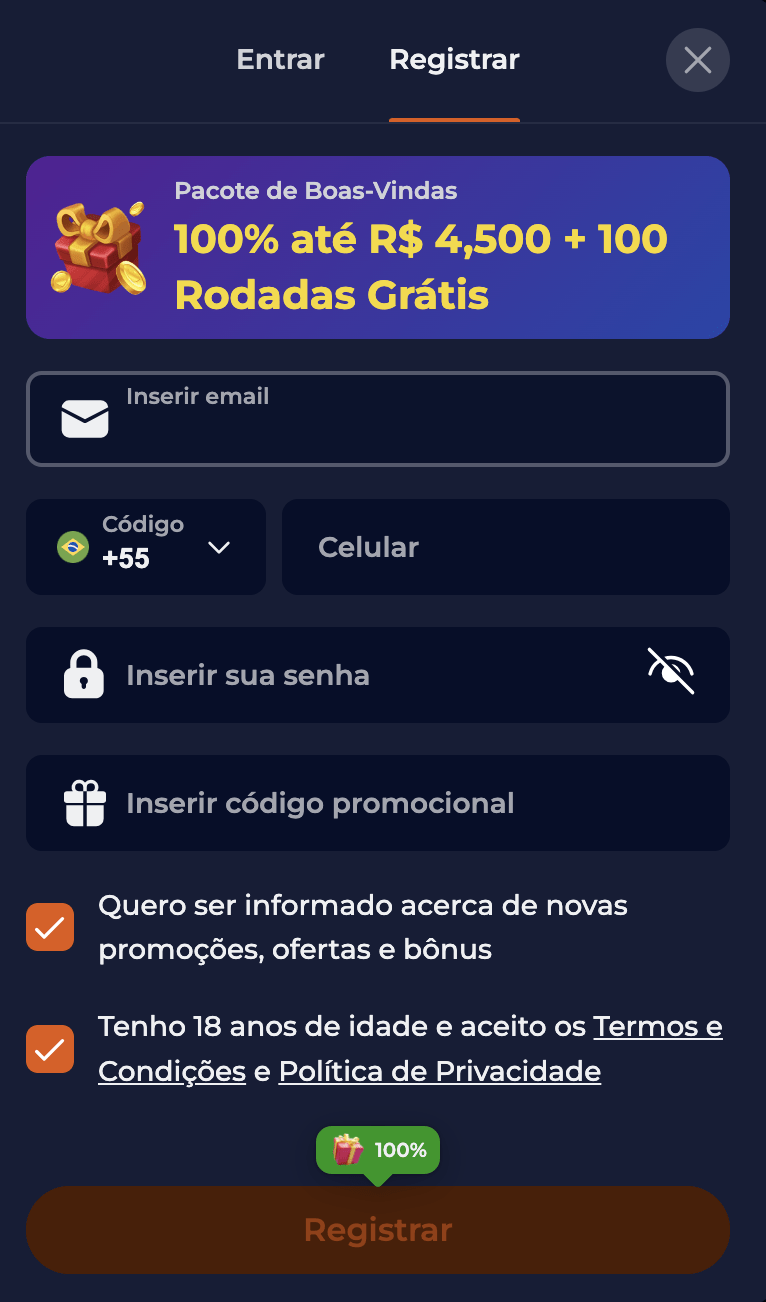
Task: Show the password with the eye icon
Action: [670, 671]
